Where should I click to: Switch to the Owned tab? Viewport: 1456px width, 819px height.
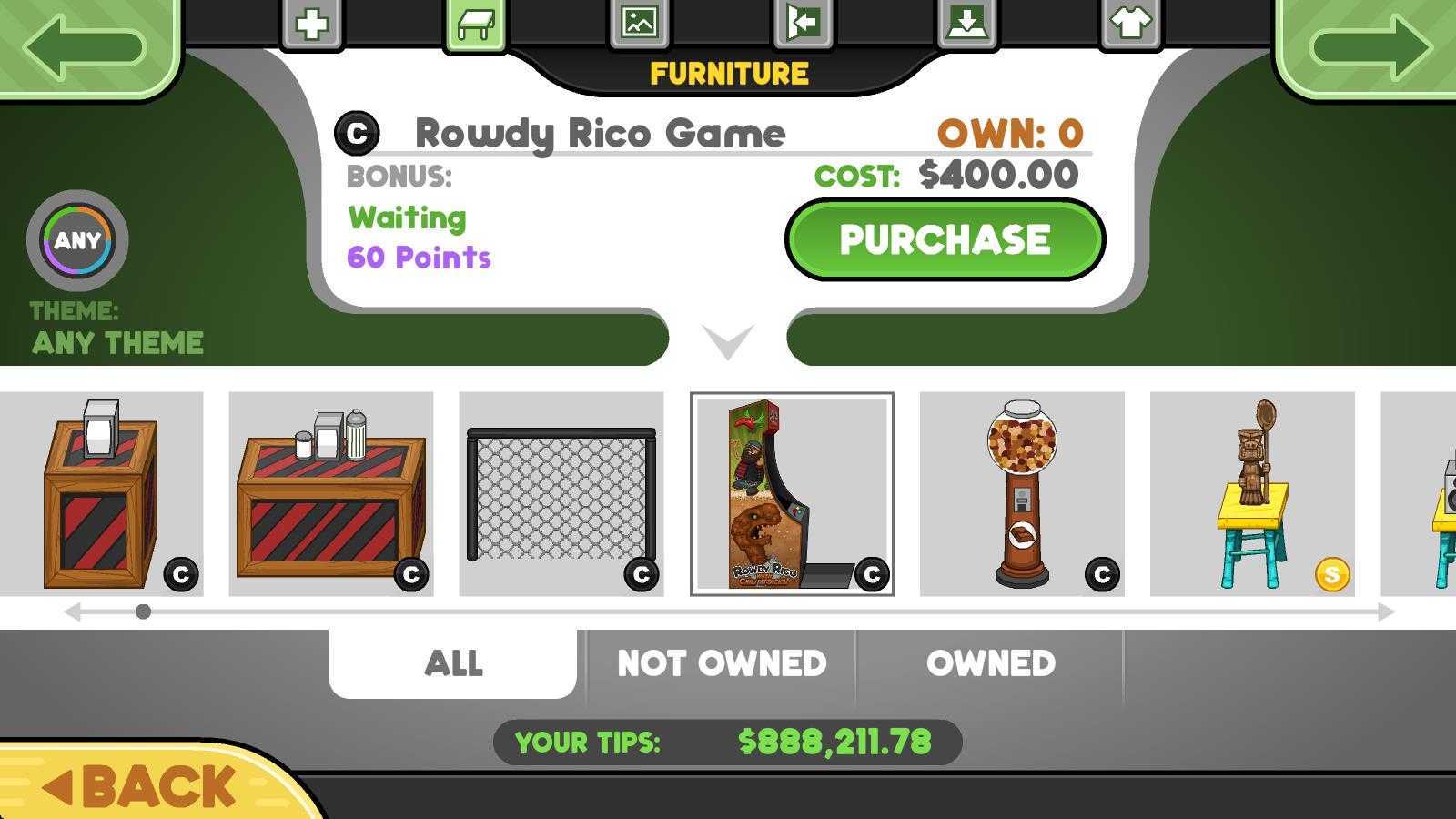coord(990,663)
